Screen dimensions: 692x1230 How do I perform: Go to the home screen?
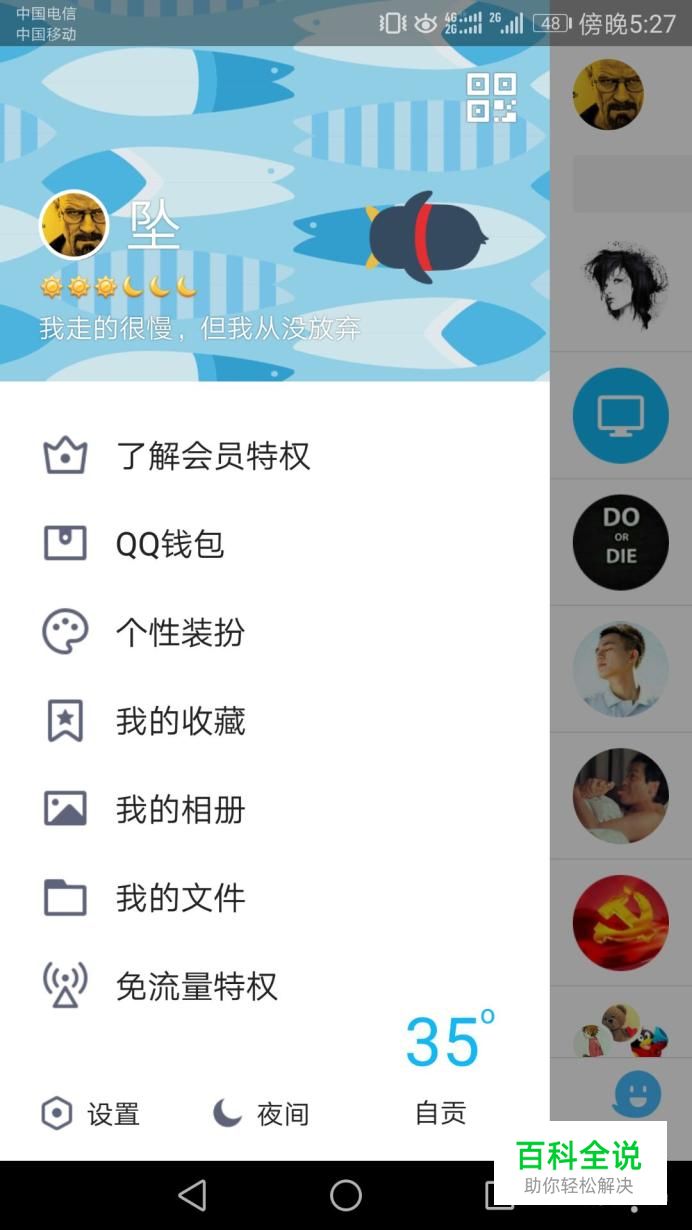point(346,1195)
